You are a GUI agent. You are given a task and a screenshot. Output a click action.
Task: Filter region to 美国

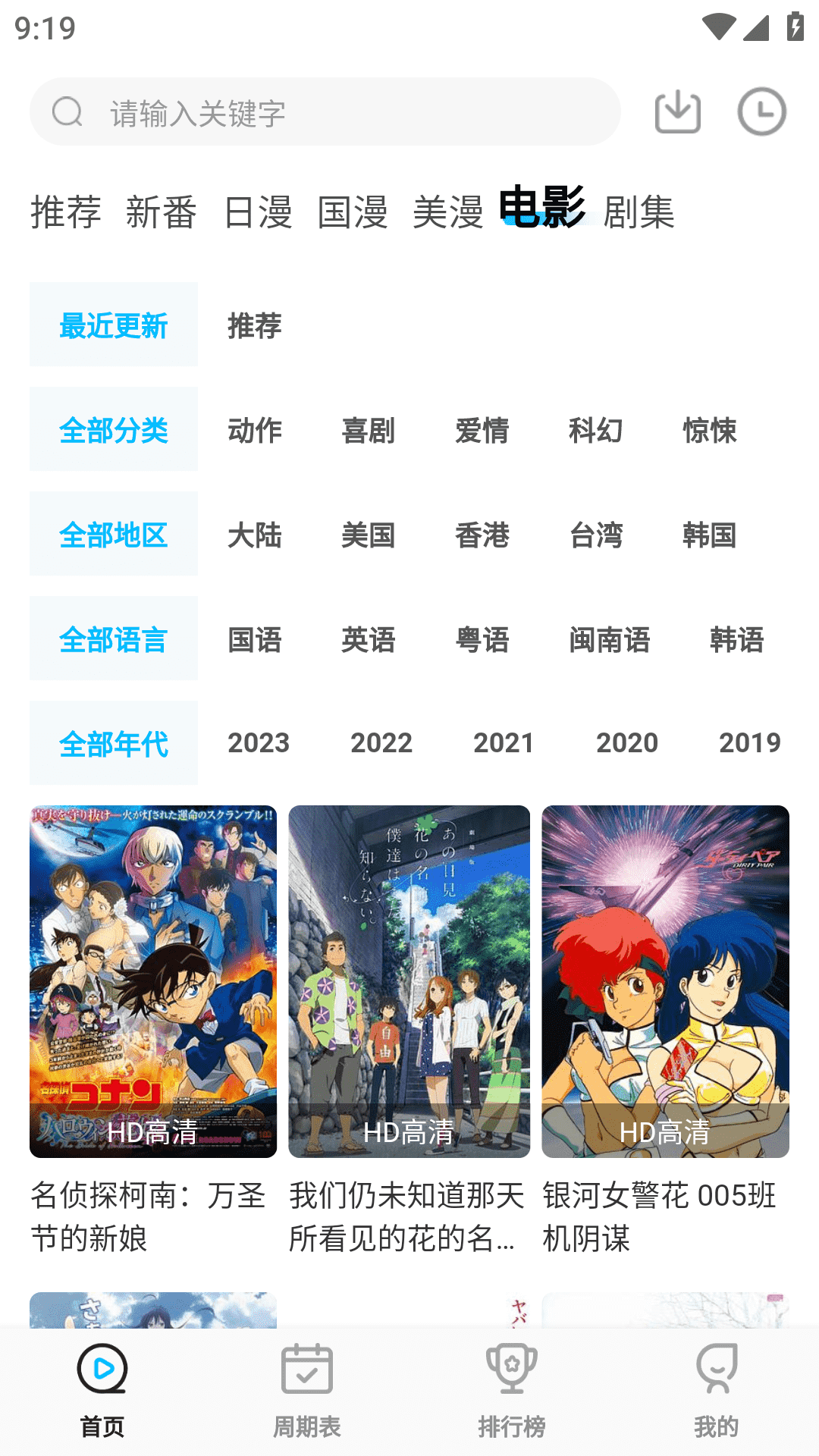369,535
